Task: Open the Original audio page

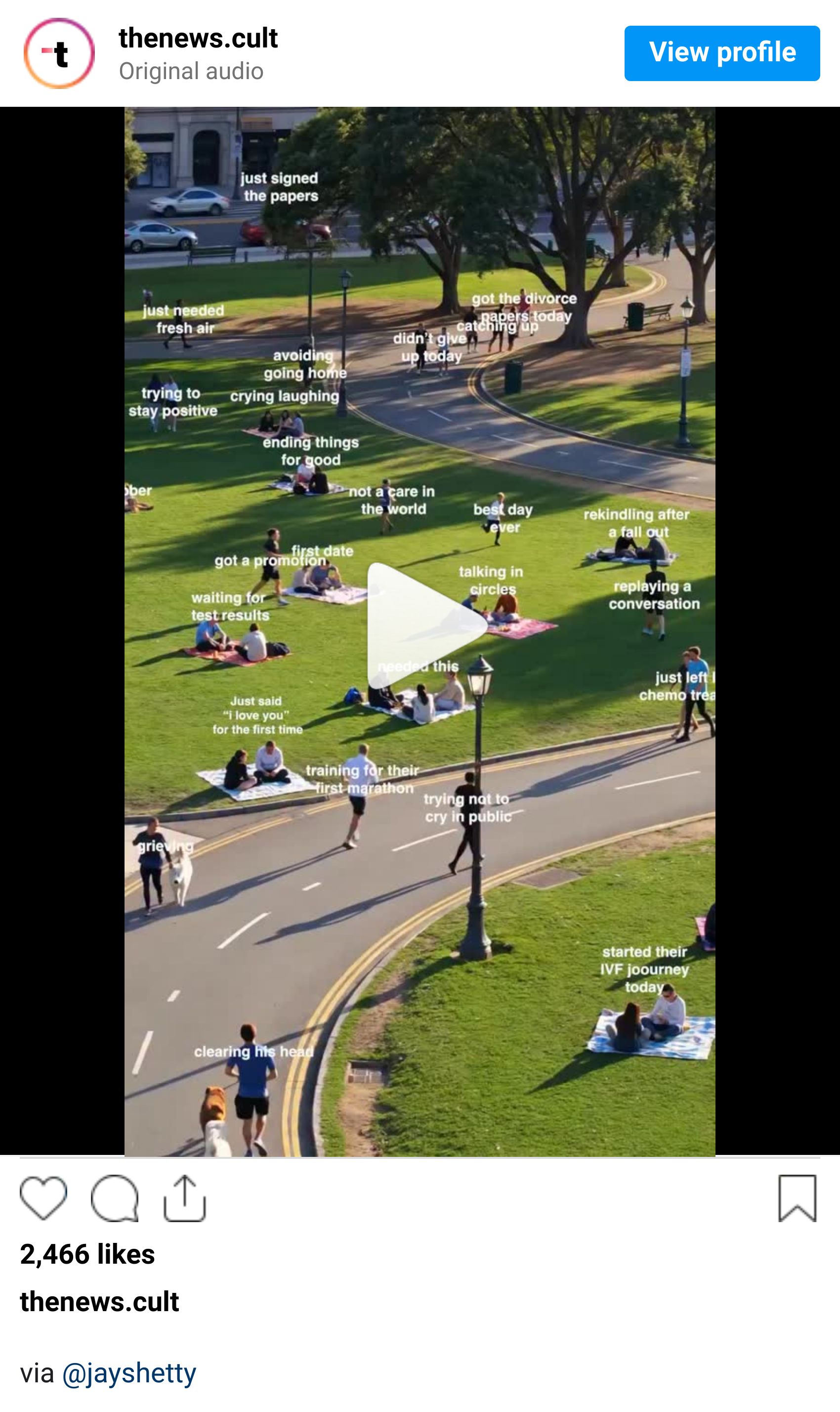Action: click(191, 71)
